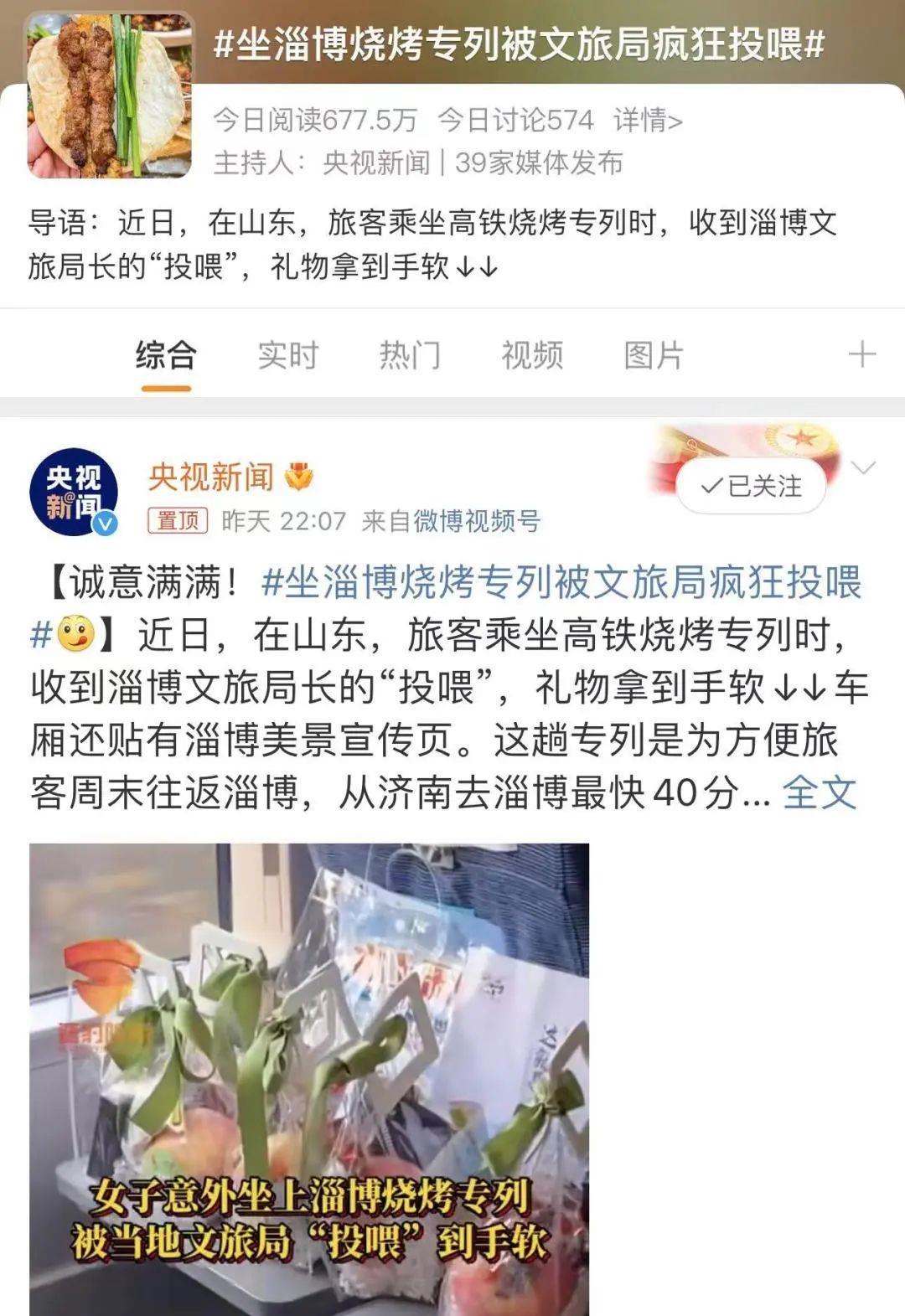
Task: Tap the 已关注 following button
Action: point(751,486)
